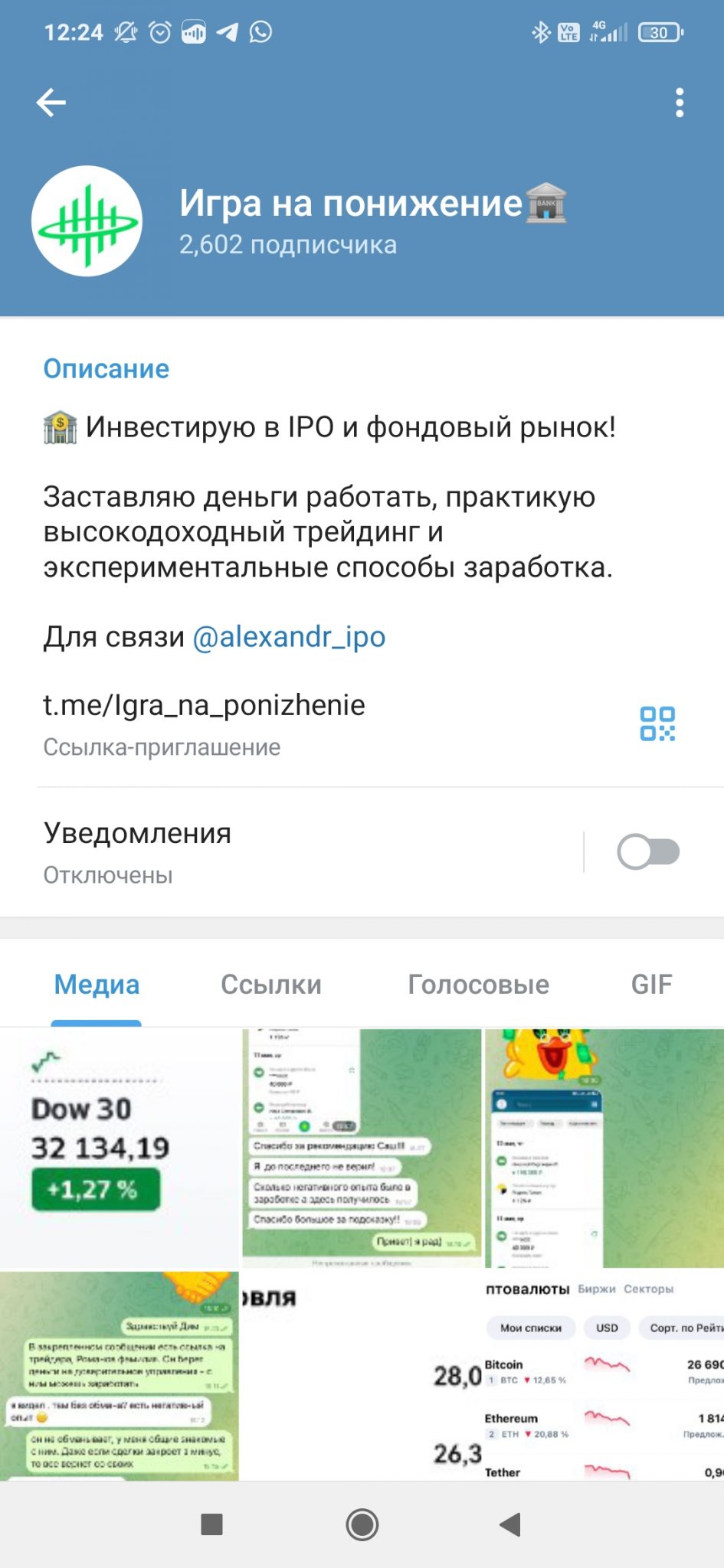Show the channel's QR code
This screenshot has height=1568, width=724.
coord(657,724)
